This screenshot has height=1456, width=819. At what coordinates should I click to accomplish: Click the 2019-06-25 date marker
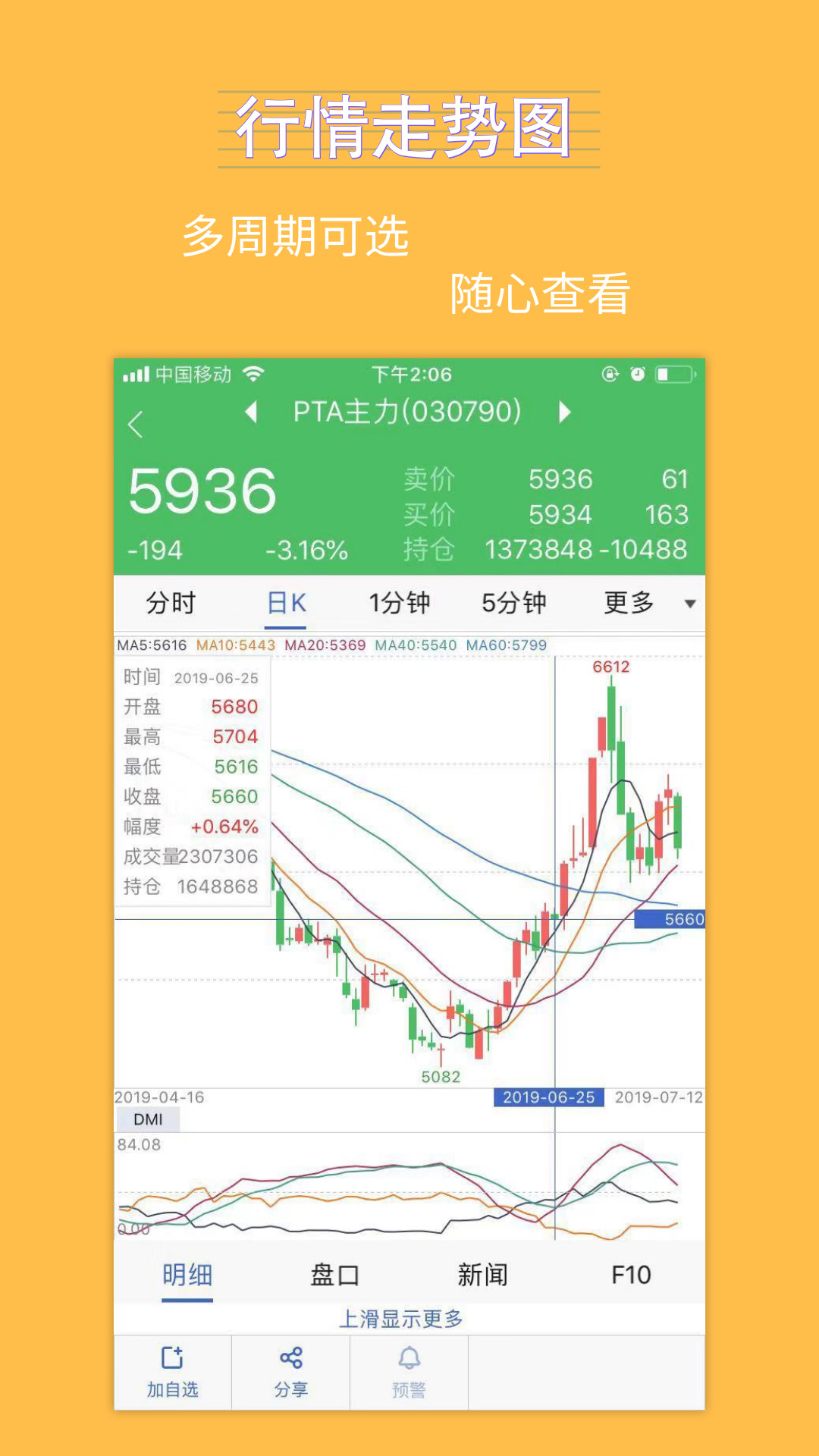click(x=548, y=1097)
